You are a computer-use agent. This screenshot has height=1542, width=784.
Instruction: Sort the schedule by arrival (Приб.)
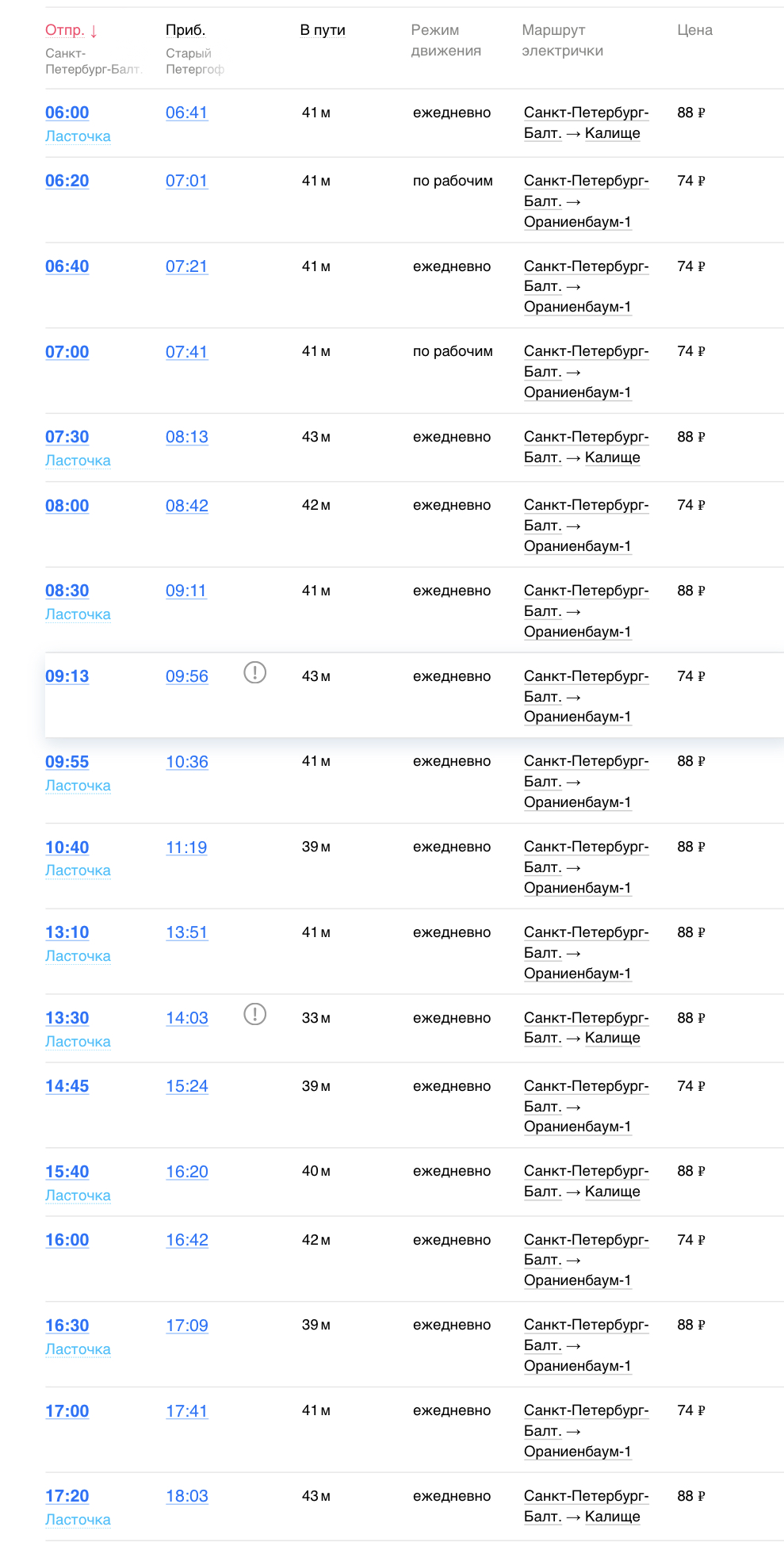[185, 31]
